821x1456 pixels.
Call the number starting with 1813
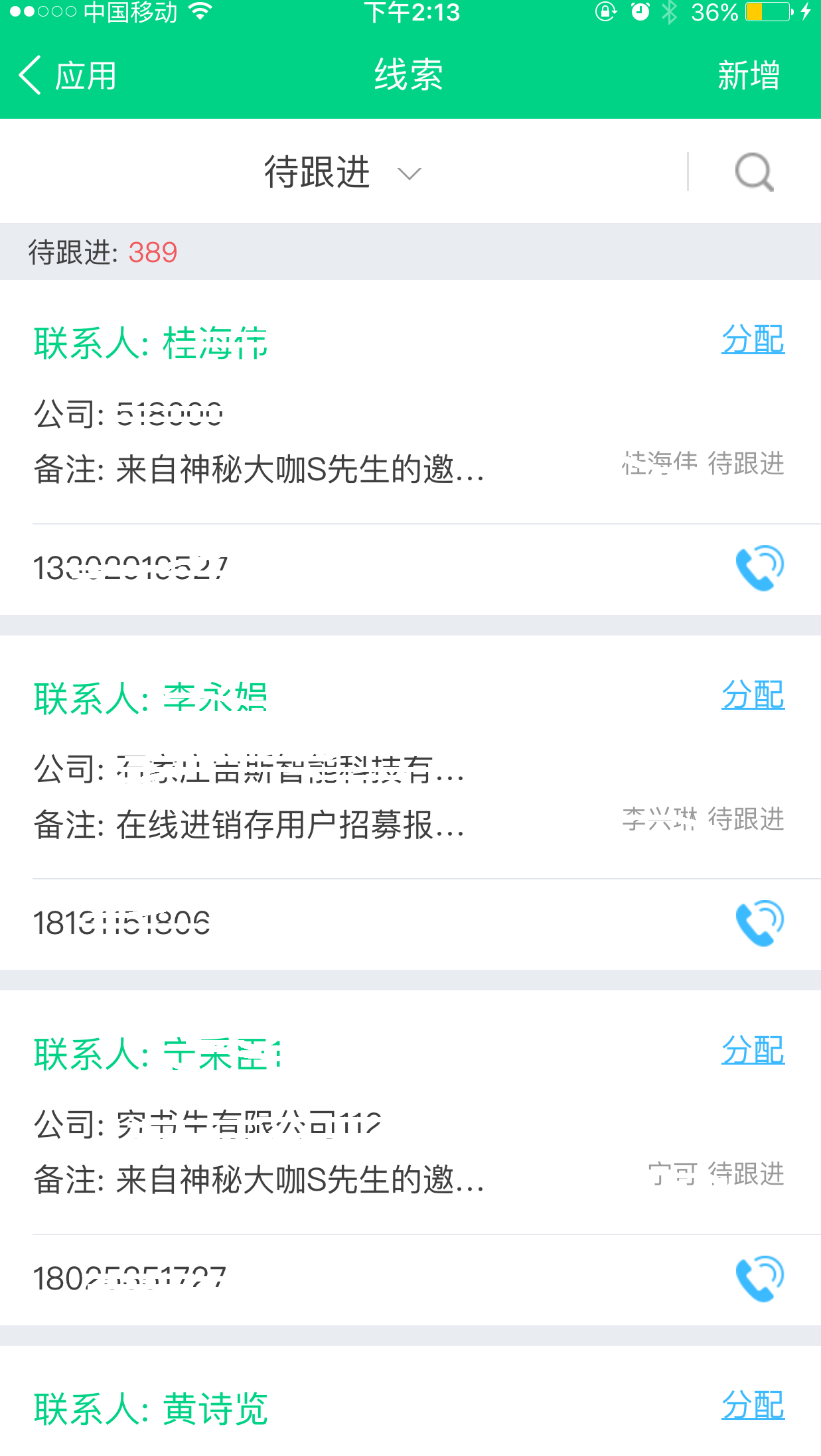click(759, 923)
